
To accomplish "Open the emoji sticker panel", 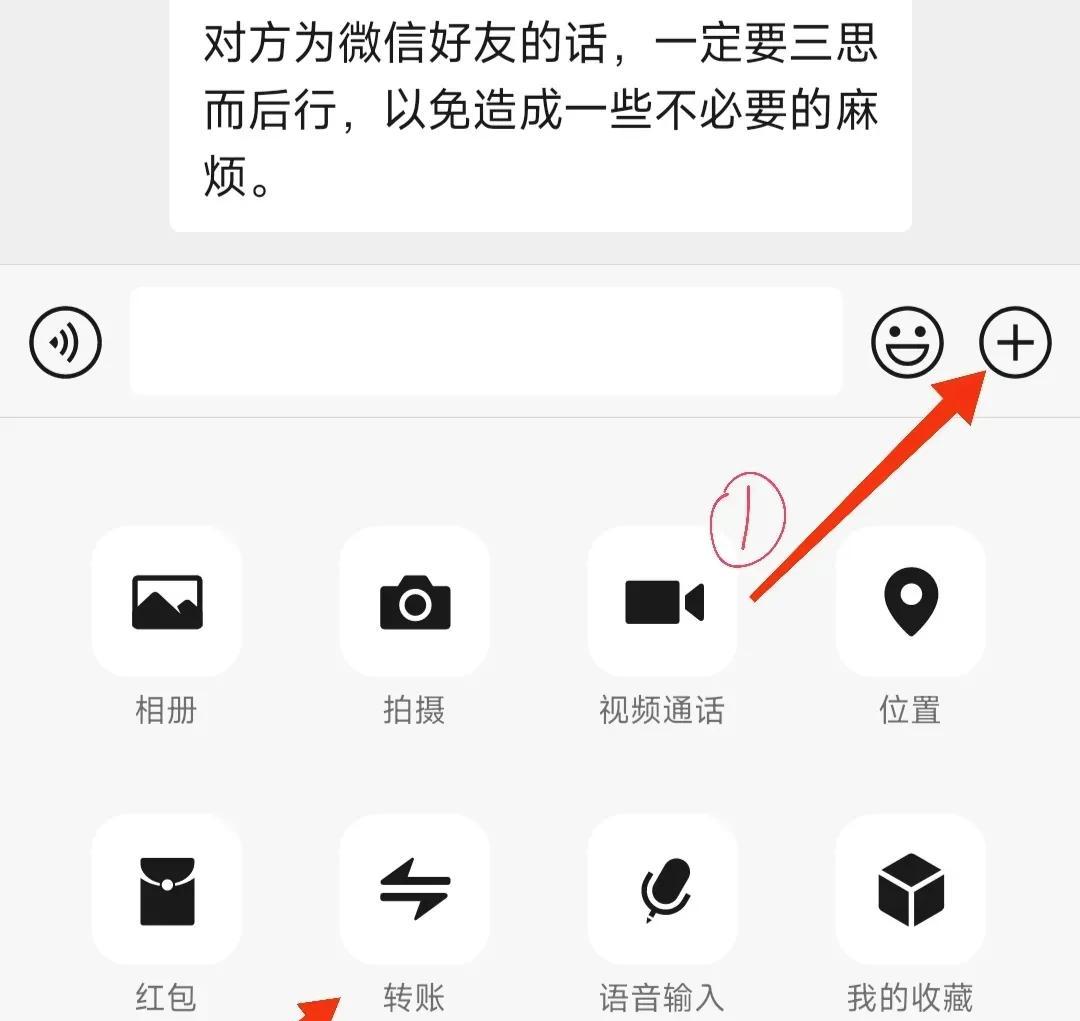I will click(907, 342).
